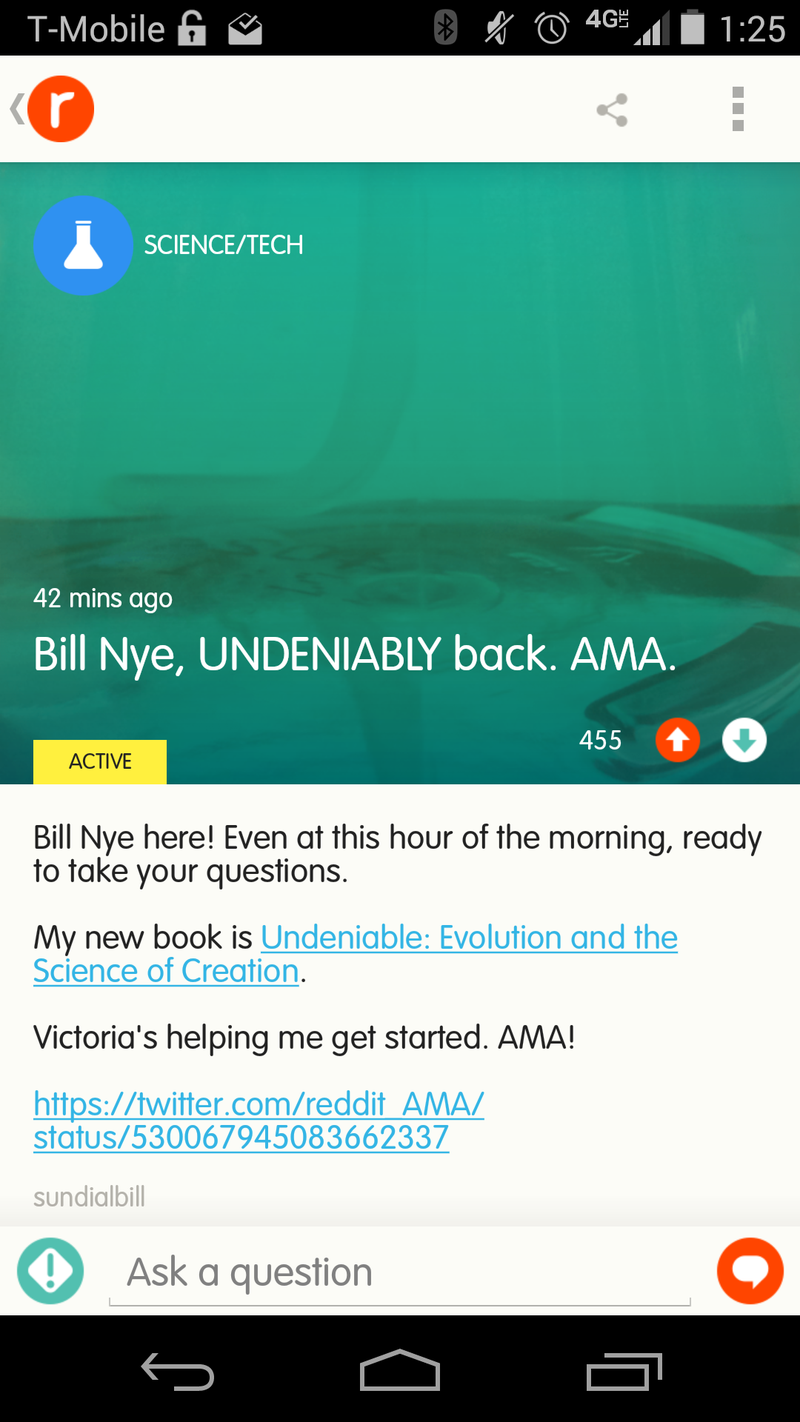Viewport: 800px width, 1422px height.
Task: Share this AMA post
Action: click(x=612, y=110)
